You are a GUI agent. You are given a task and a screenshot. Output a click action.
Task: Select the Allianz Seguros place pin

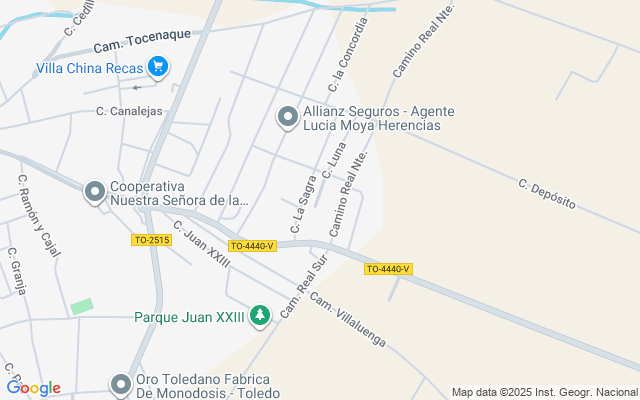point(287,118)
